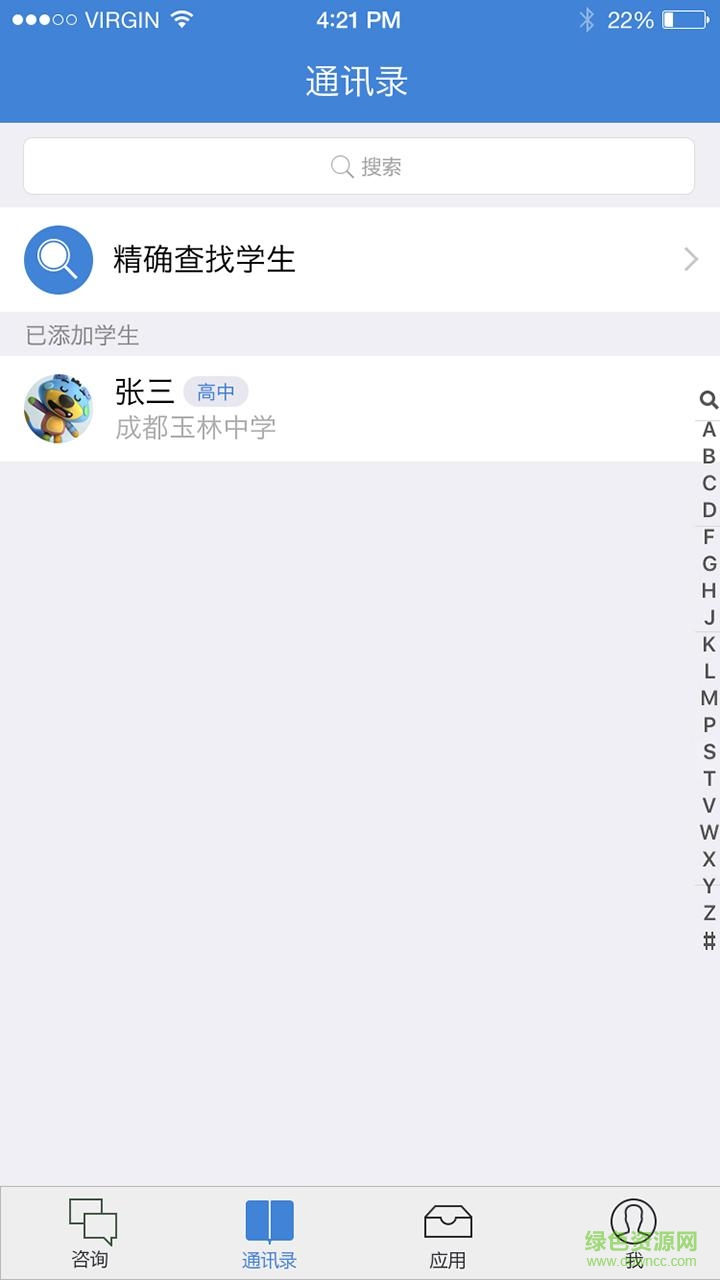This screenshot has height=1280, width=720.
Task: Tap the 精确查找学生 row text
Action: coord(204,259)
